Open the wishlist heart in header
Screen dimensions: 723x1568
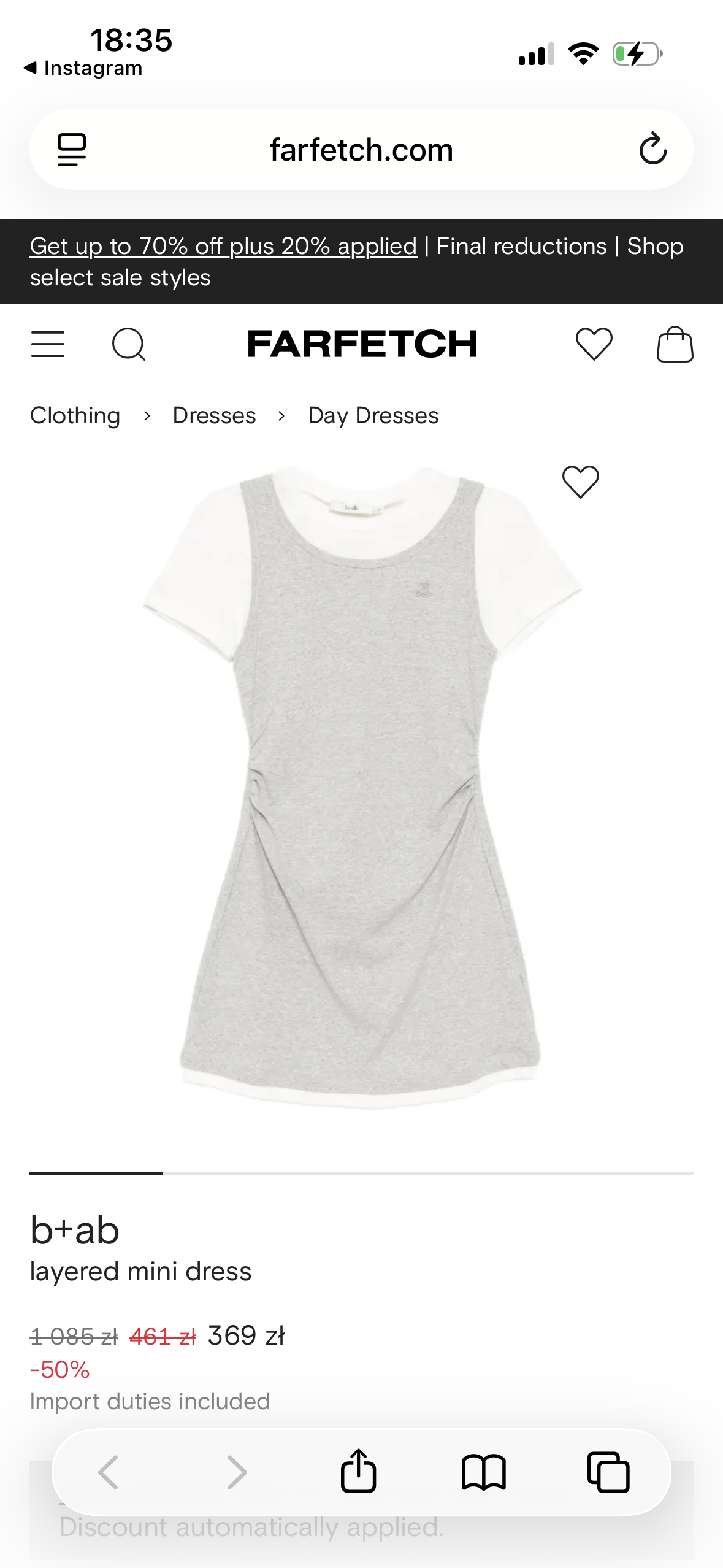[594, 344]
